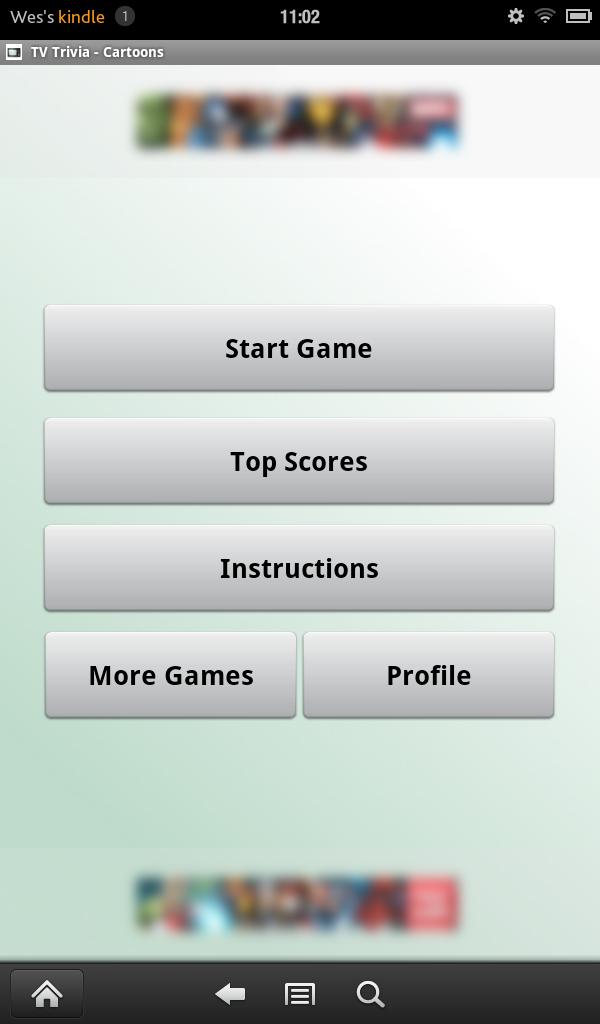Open the menu icon in bottom bar

pos(300,994)
